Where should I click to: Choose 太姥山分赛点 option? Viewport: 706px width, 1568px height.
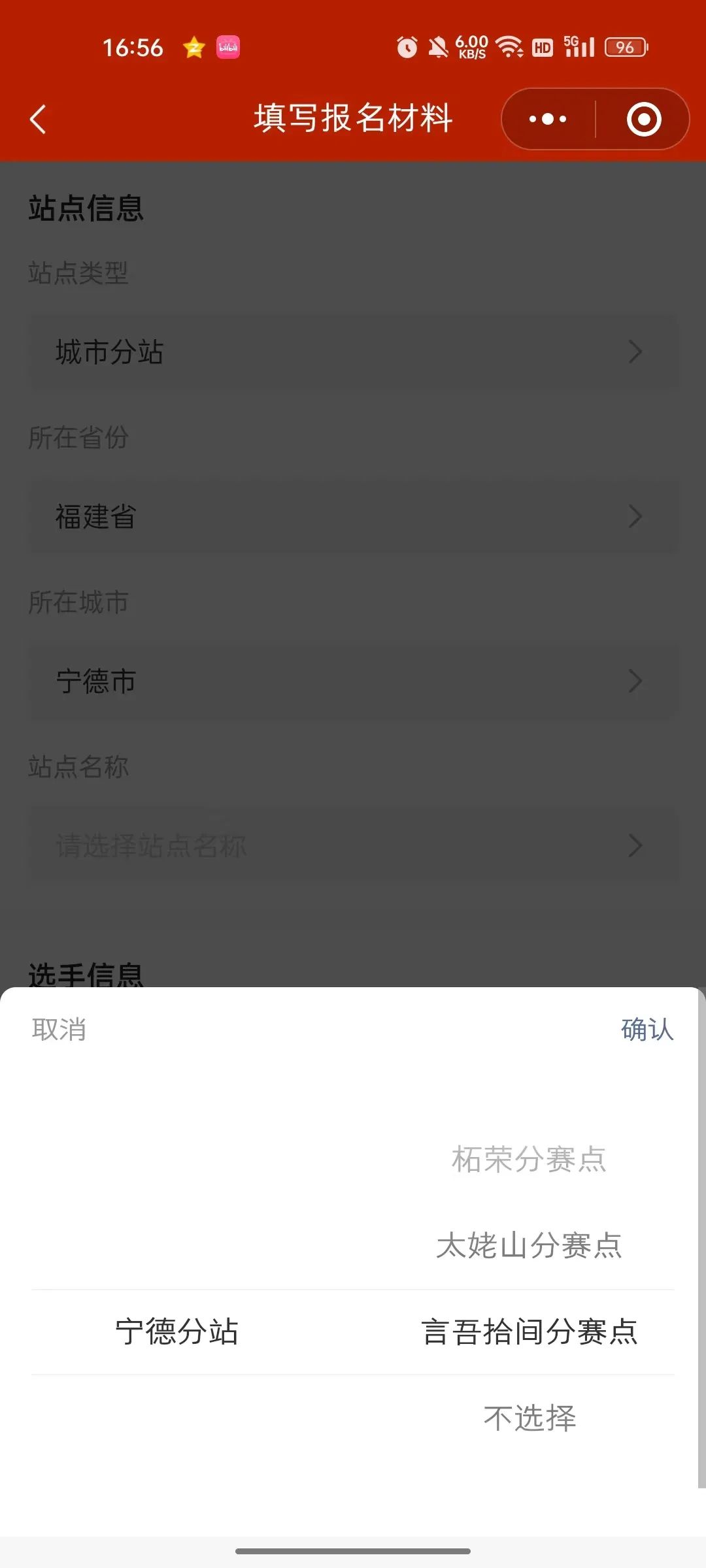click(529, 1246)
